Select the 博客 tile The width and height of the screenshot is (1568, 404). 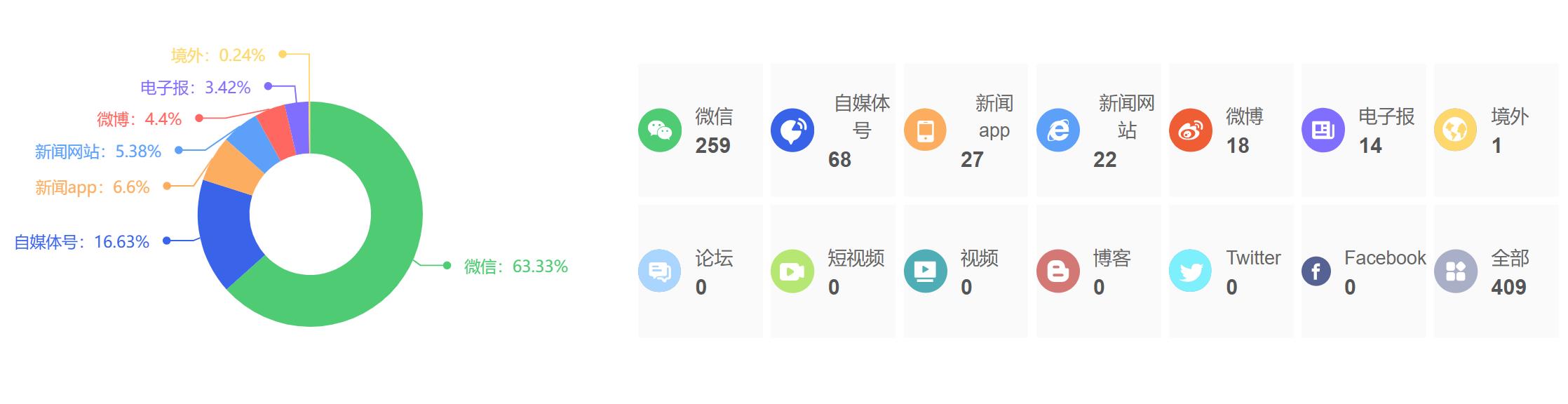coord(1098,271)
